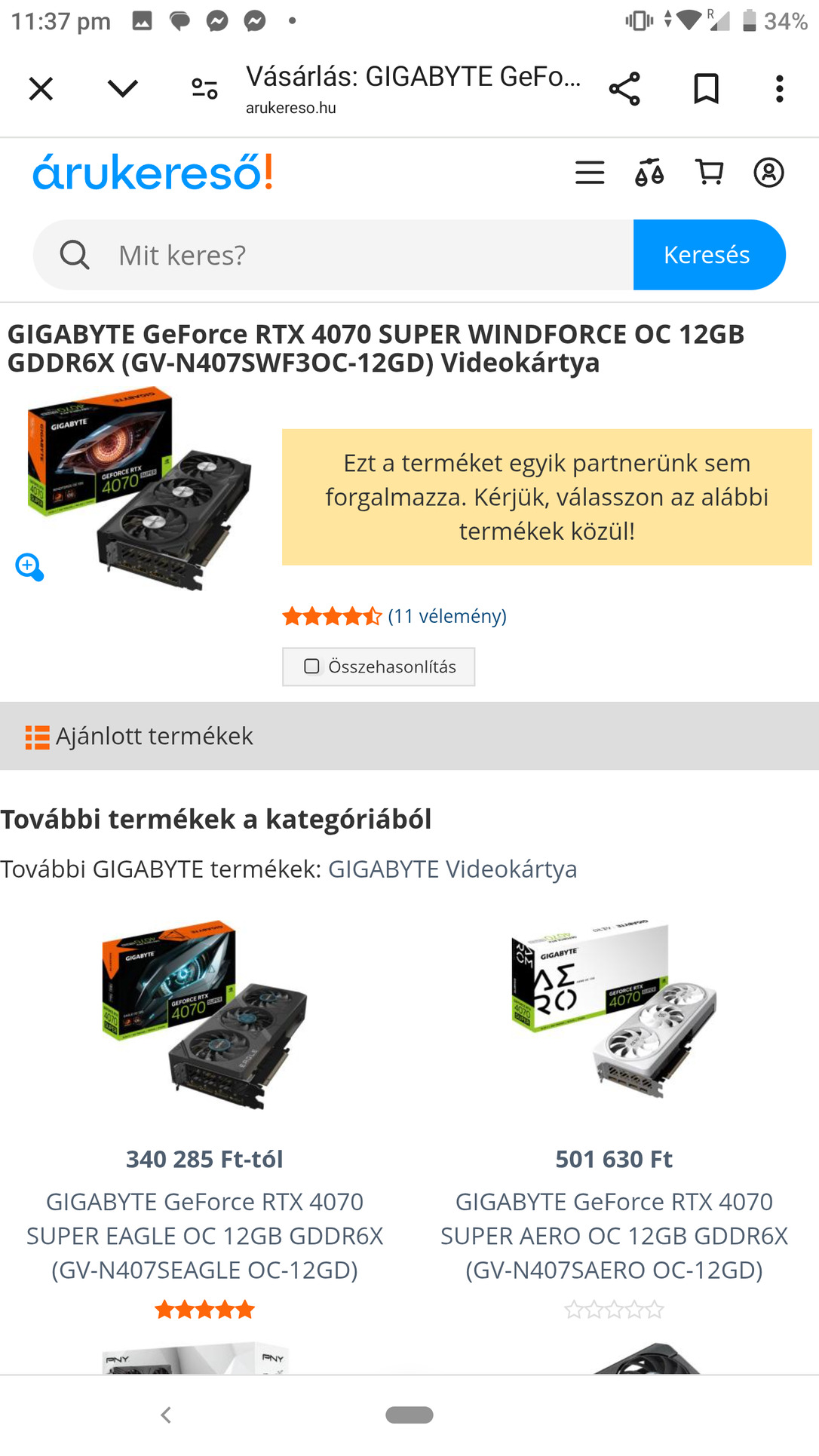Screen dimensions: 819x1456
Task: Open the árukereső home logo
Action: point(152,173)
